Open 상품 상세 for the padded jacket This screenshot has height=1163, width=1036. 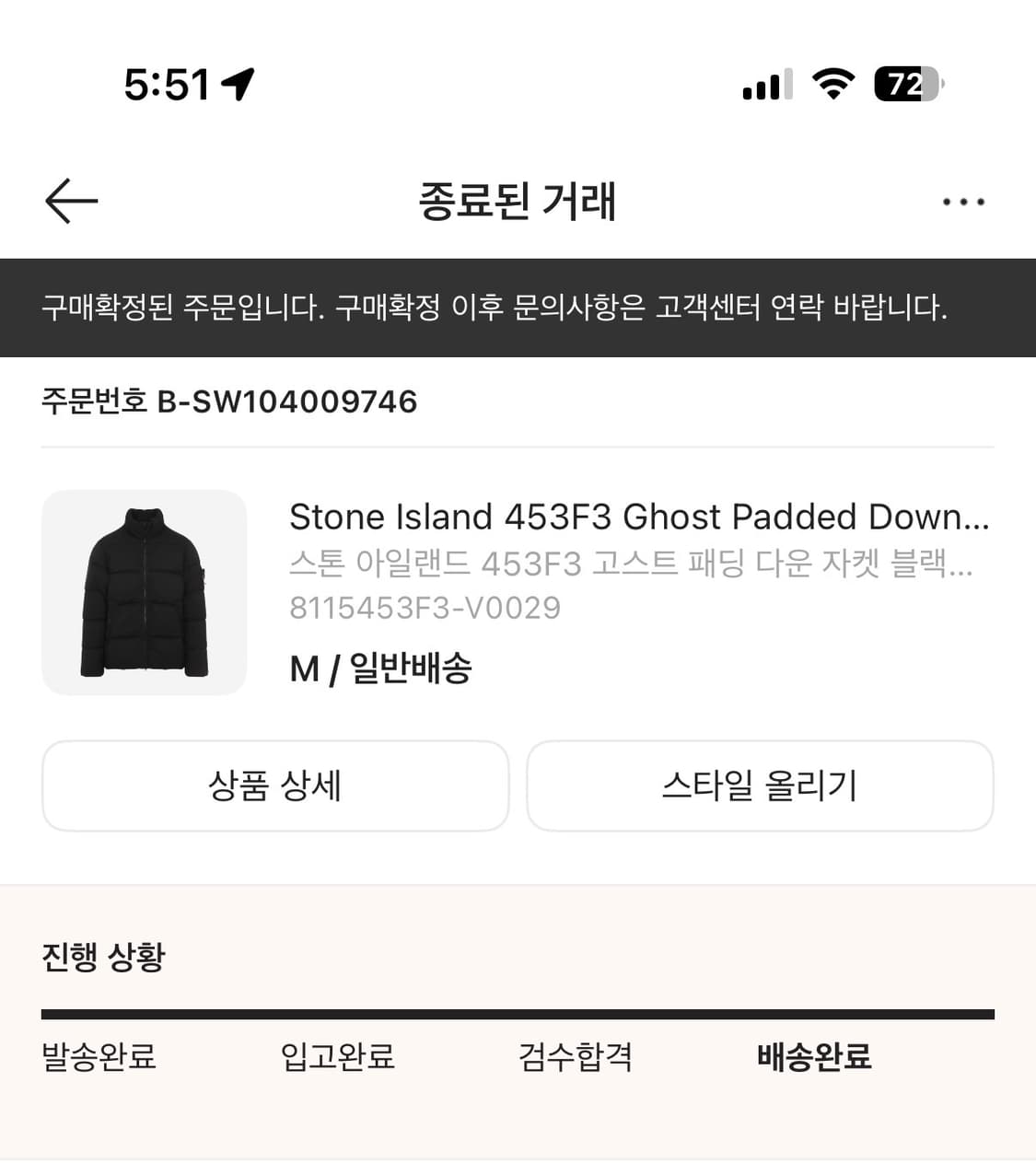coord(275,786)
